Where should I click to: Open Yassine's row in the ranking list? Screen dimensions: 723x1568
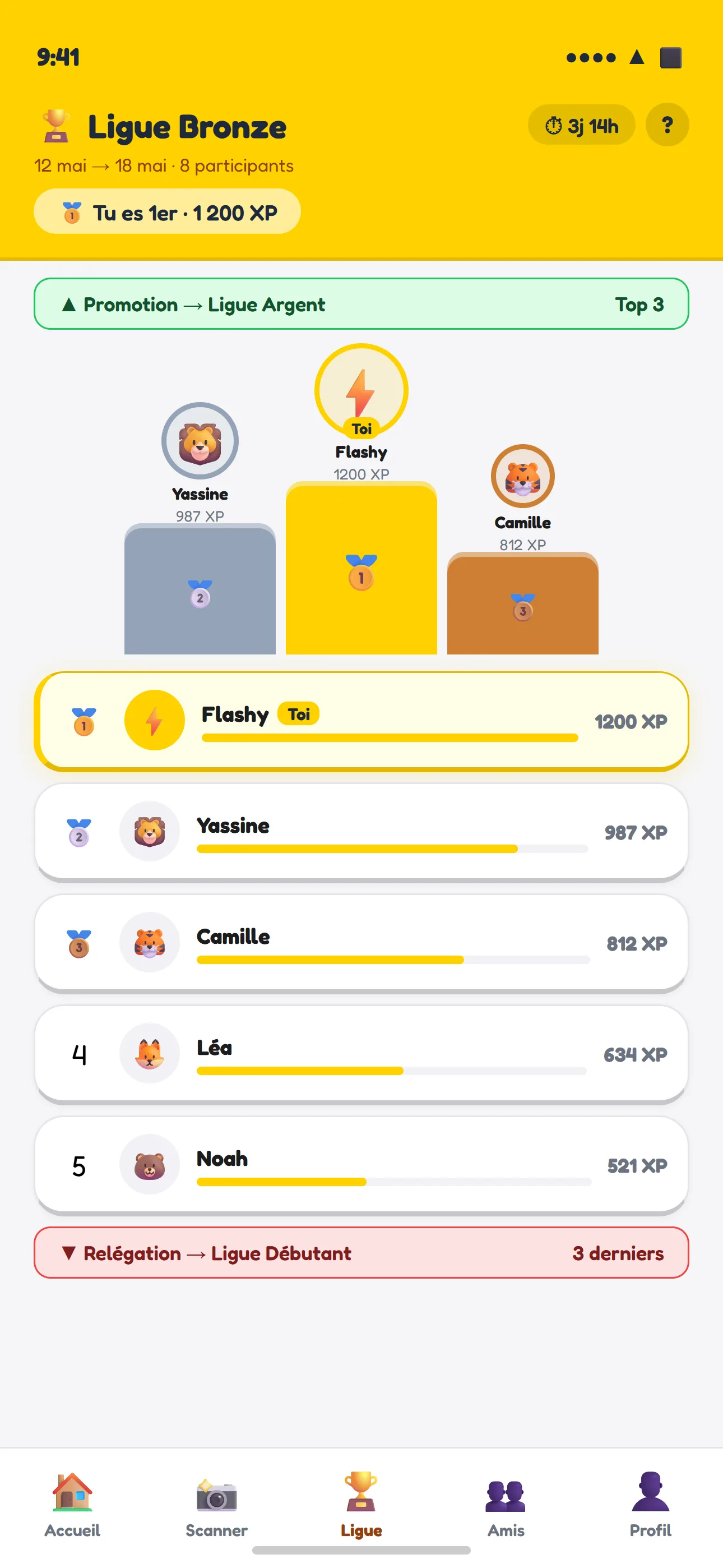pyautogui.click(x=361, y=832)
